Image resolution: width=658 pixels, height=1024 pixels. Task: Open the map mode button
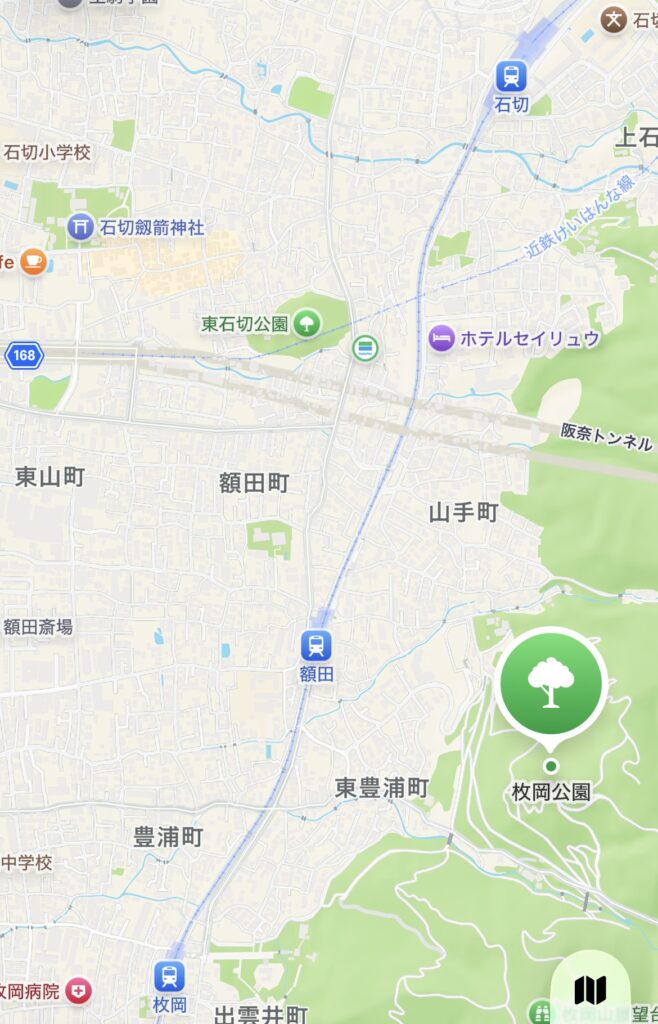tap(590, 990)
